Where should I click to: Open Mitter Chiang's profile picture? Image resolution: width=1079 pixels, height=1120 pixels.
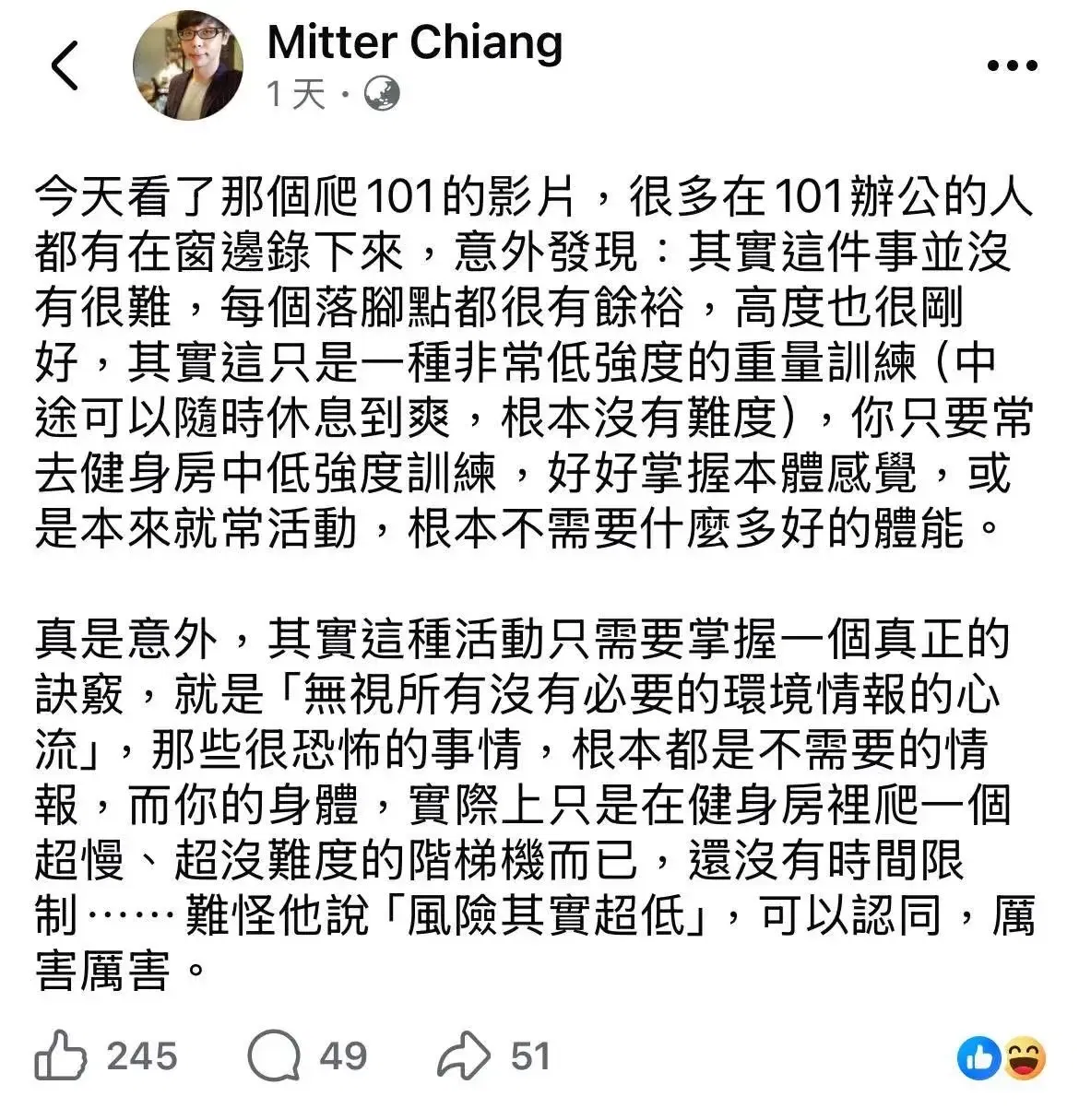[188, 65]
